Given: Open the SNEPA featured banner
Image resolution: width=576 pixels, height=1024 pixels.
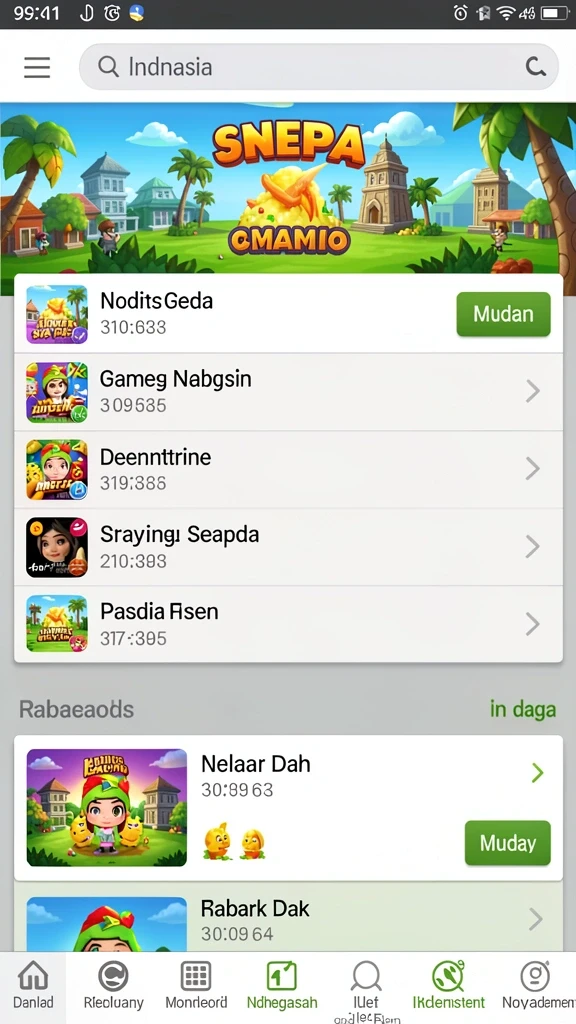Looking at the screenshot, I should click(288, 188).
